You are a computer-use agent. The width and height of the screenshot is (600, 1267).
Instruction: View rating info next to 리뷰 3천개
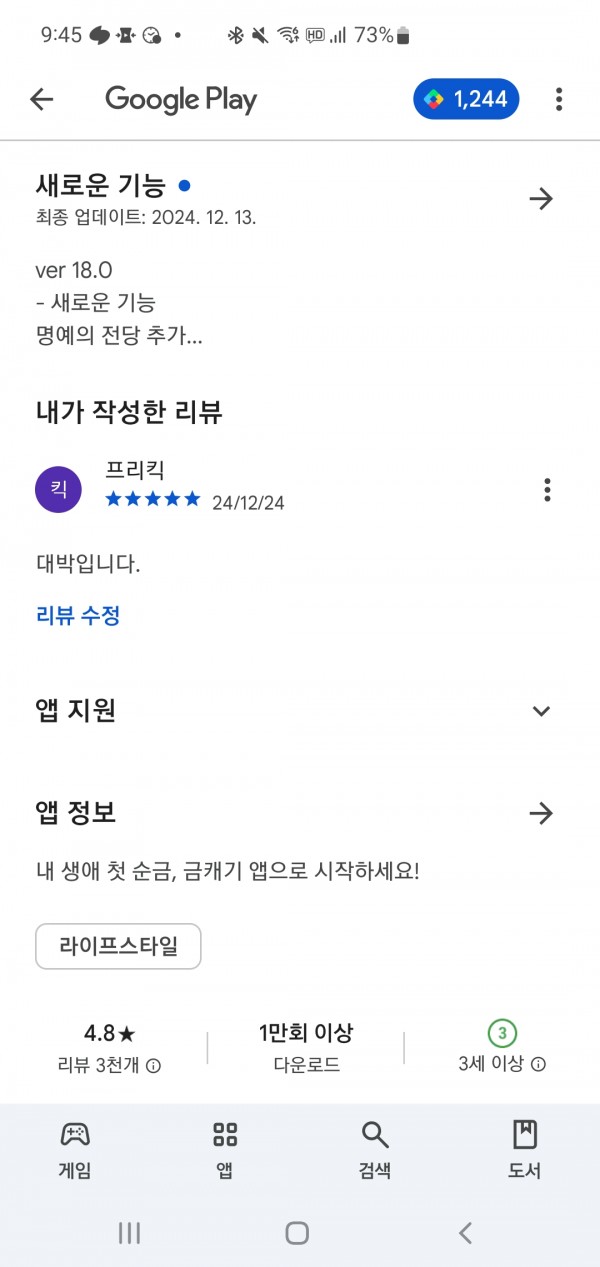click(x=153, y=1066)
